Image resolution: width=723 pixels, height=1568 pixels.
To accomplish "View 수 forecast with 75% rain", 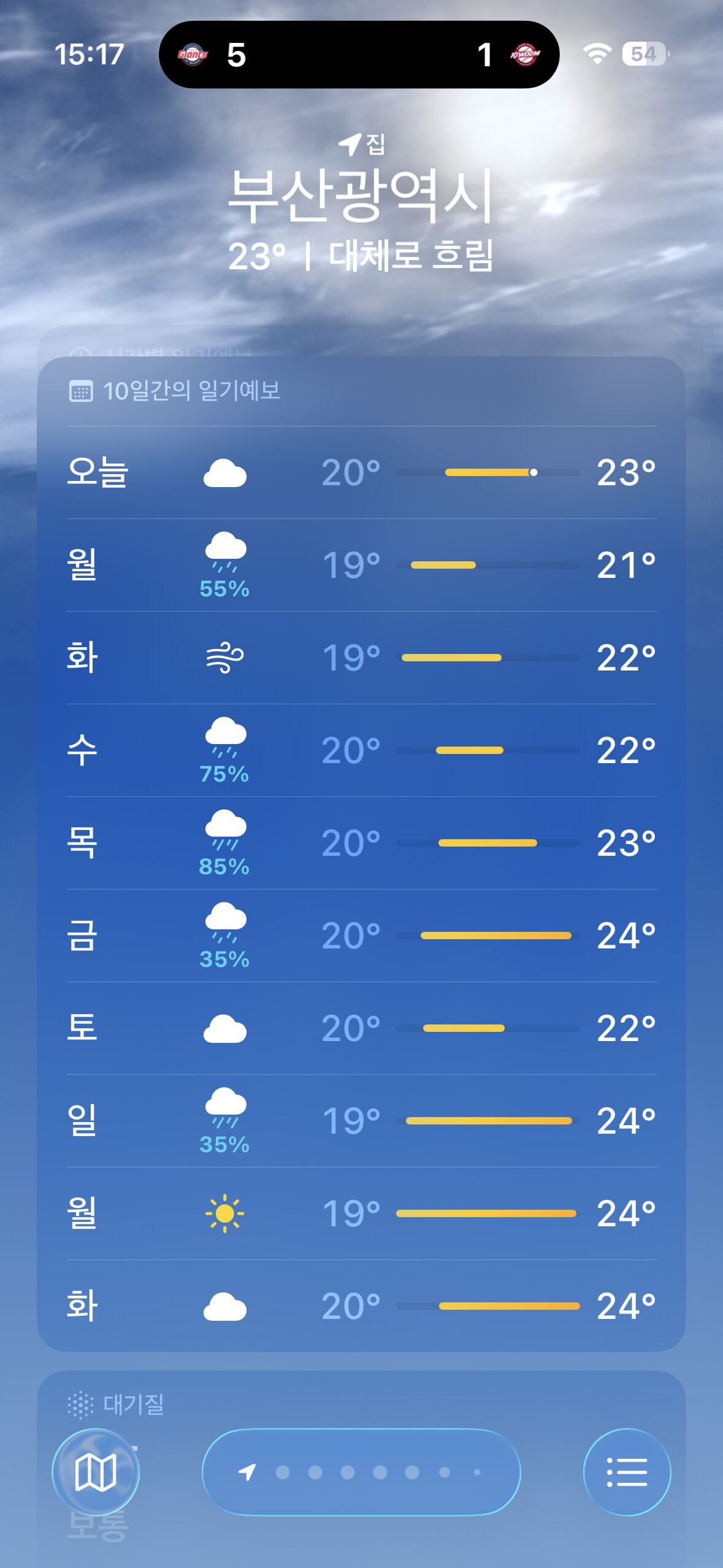I will pyautogui.click(x=361, y=750).
